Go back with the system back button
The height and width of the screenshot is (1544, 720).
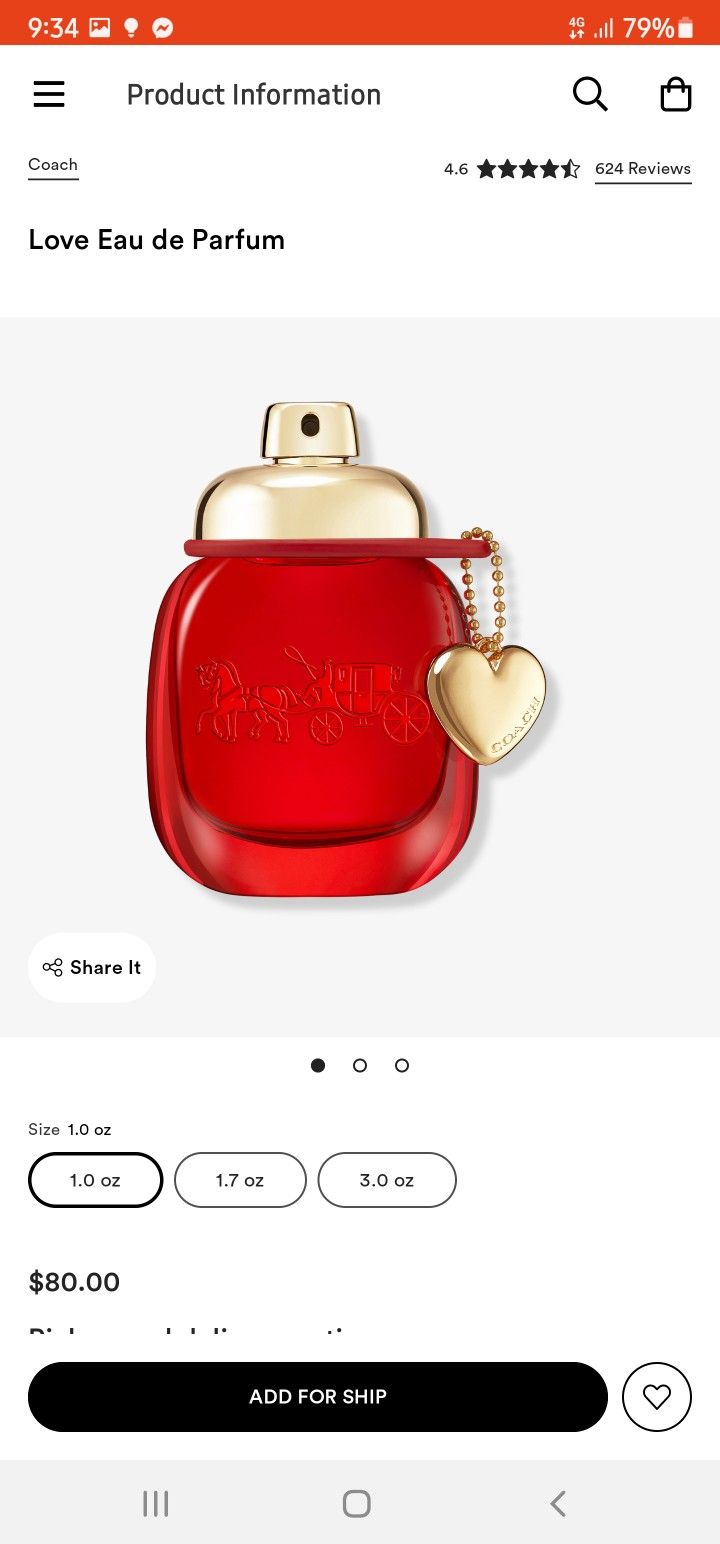click(558, 1503)
